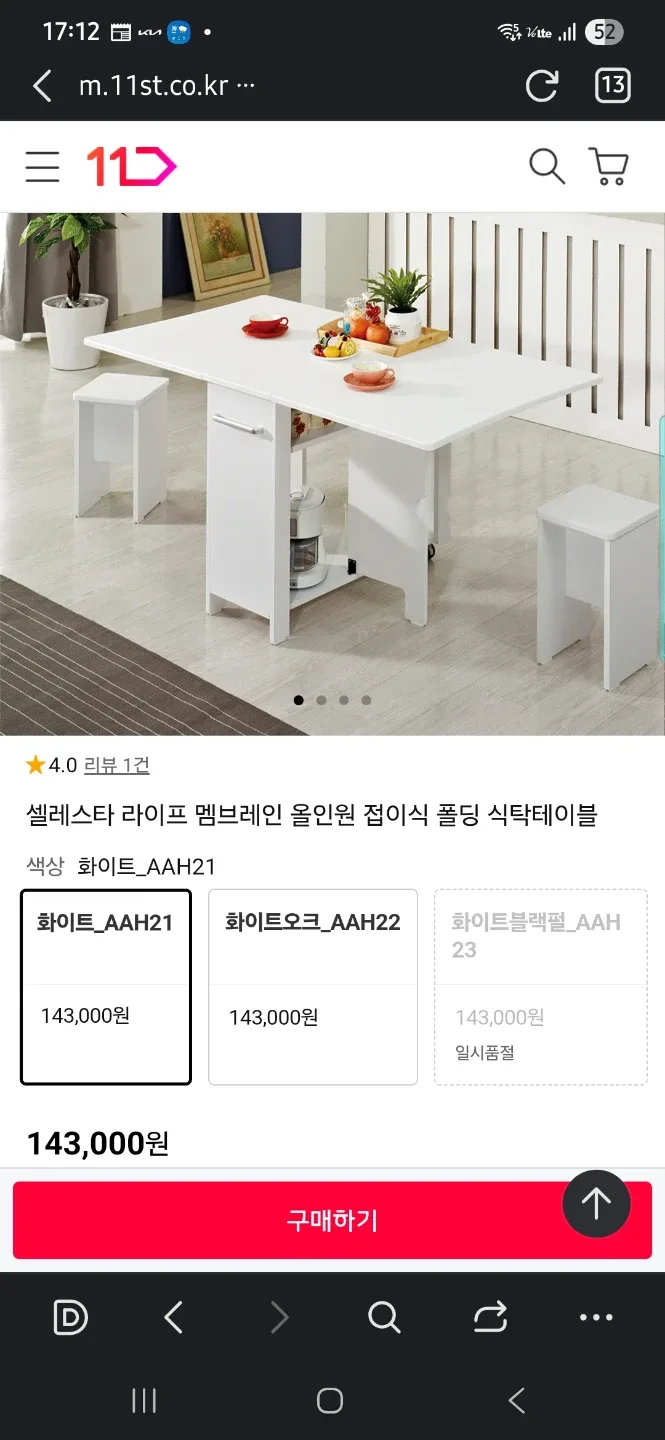This screenshot has width=665, height=1440.
Task: Open browser search in the bottom toolbar
Action: (384, 1317)
